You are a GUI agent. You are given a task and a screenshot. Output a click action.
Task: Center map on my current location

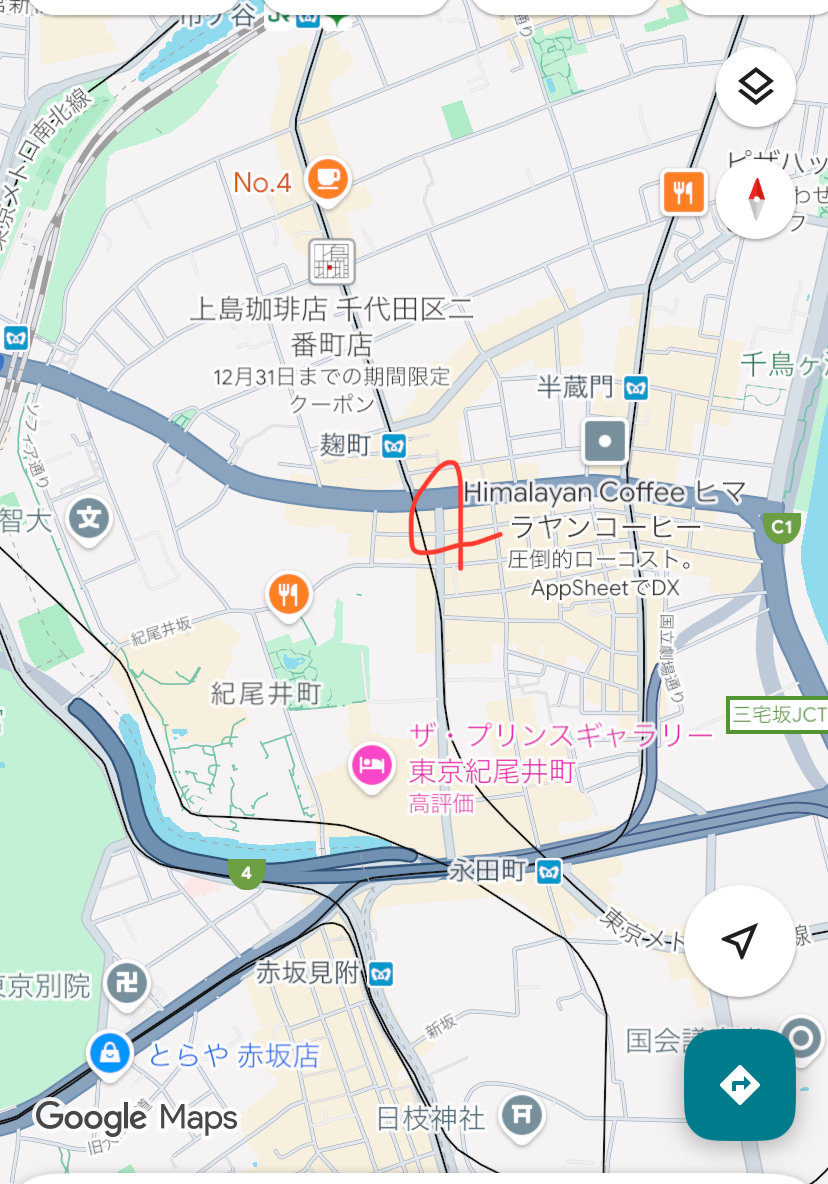coord(739,941)
